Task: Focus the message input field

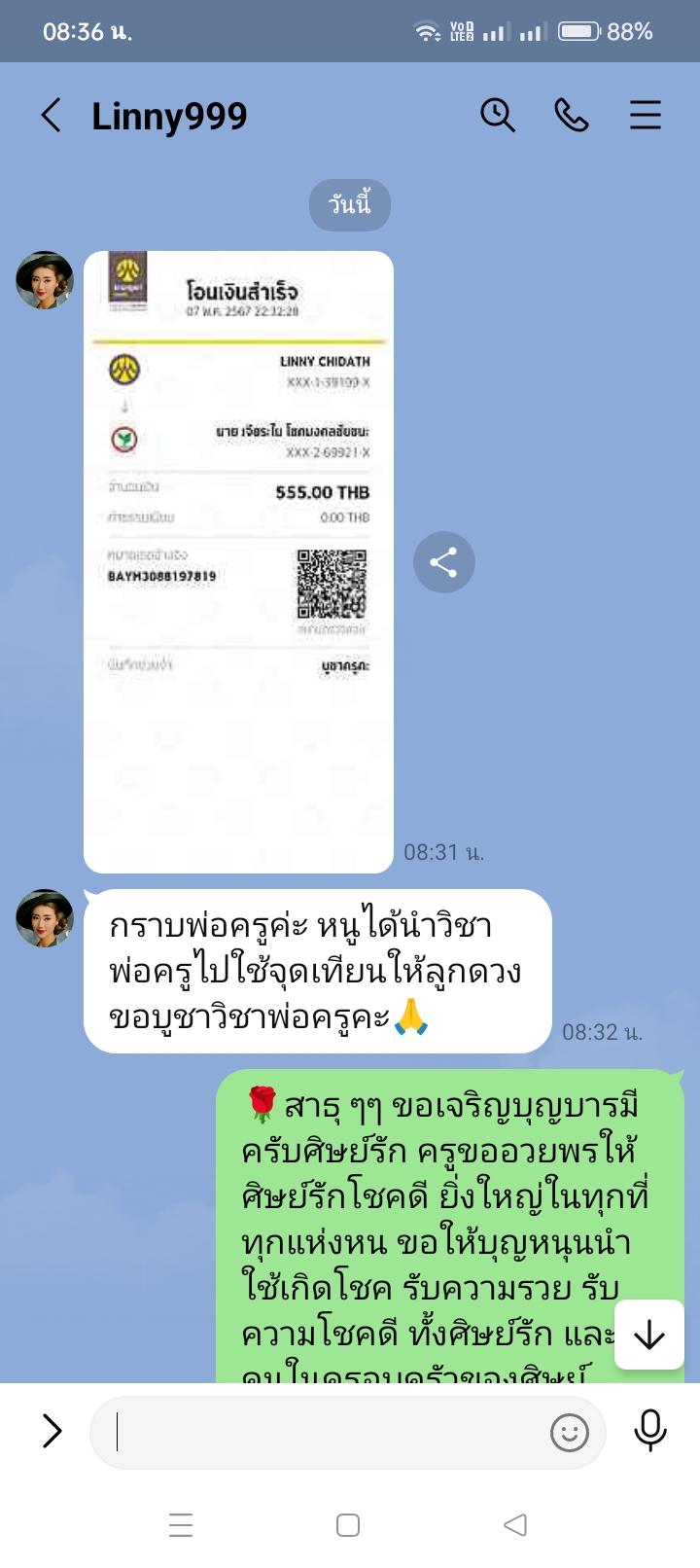Action: pos(321,1432)
